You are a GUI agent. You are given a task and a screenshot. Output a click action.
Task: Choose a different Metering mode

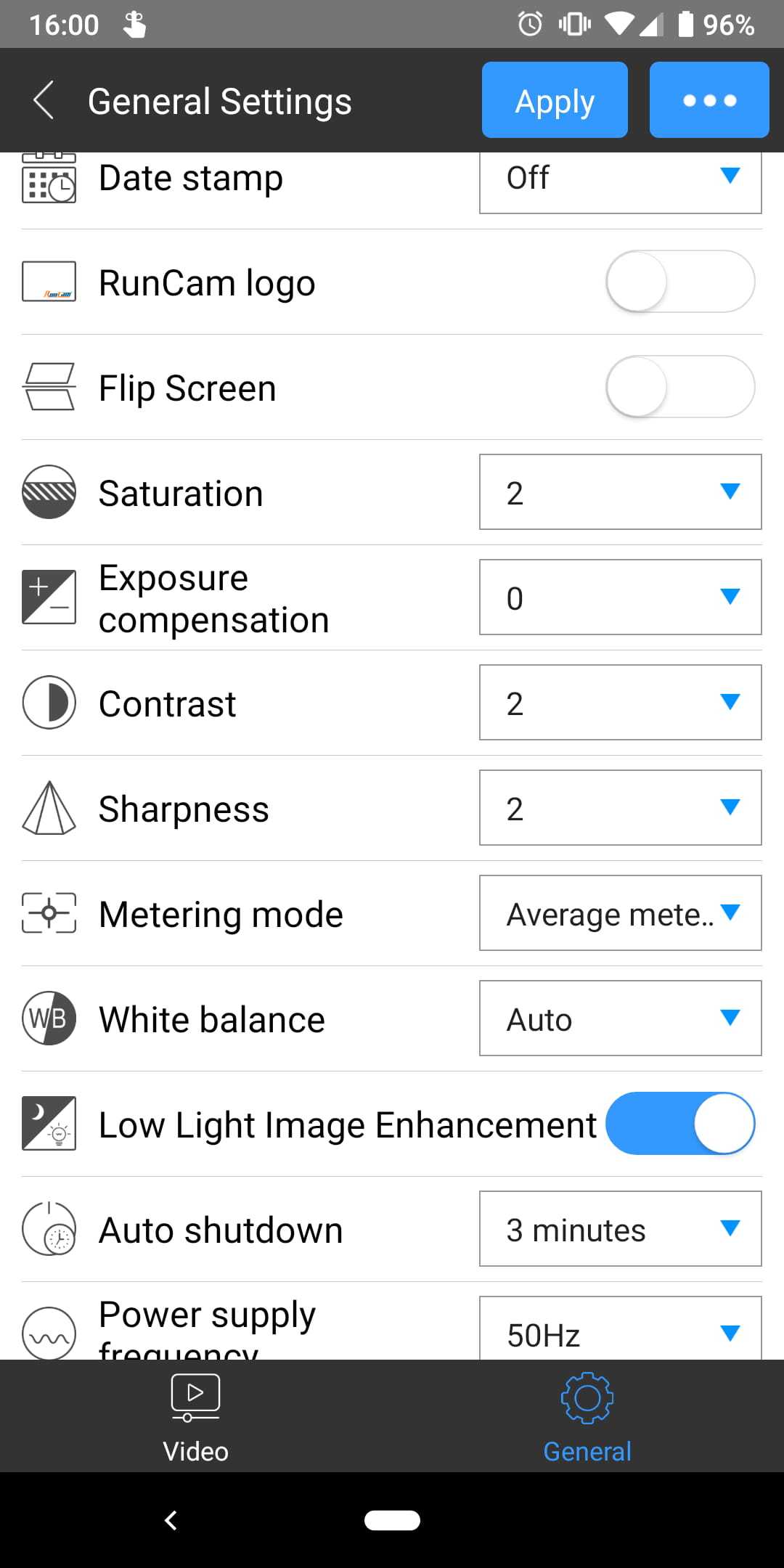point(621,913)
